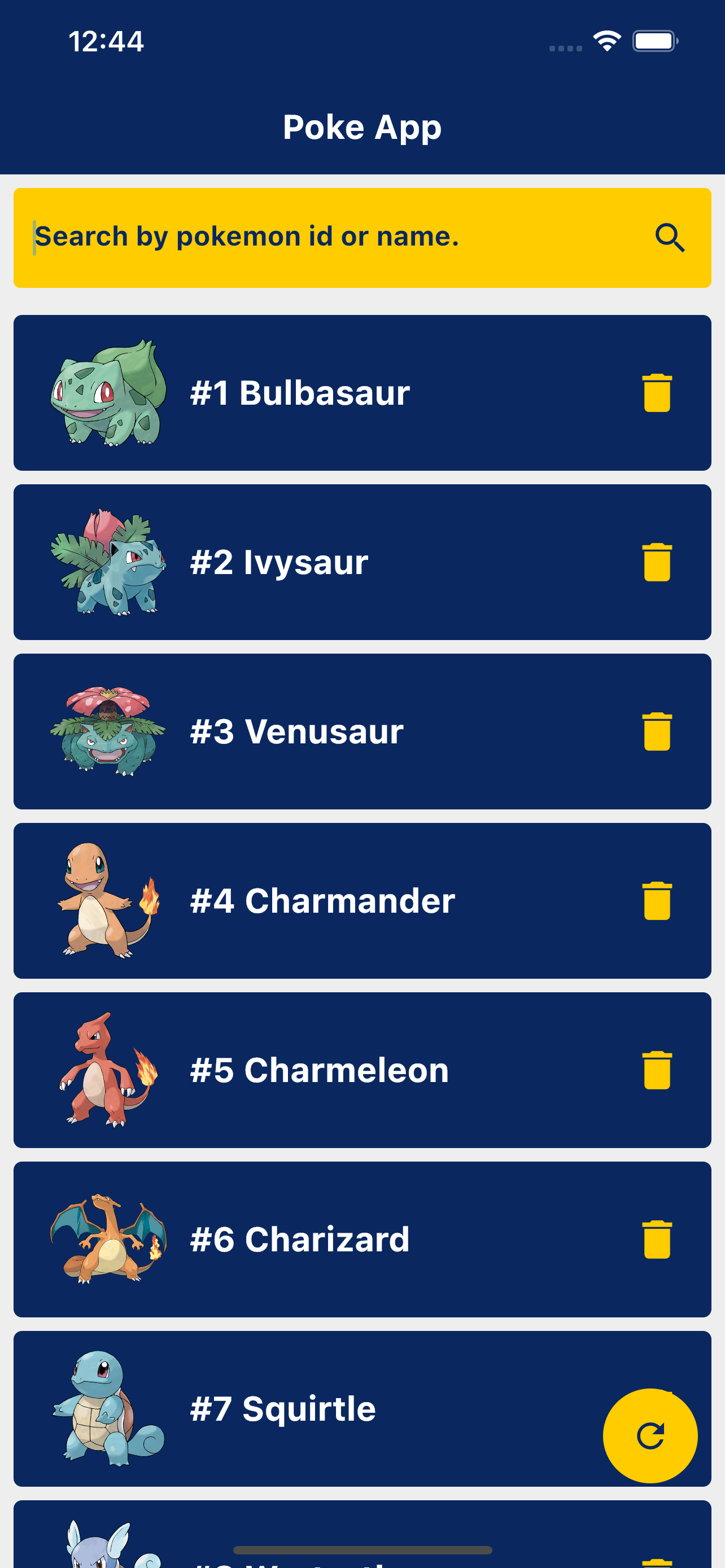Delete Charizard using its trash icon

coord(657,1241)
